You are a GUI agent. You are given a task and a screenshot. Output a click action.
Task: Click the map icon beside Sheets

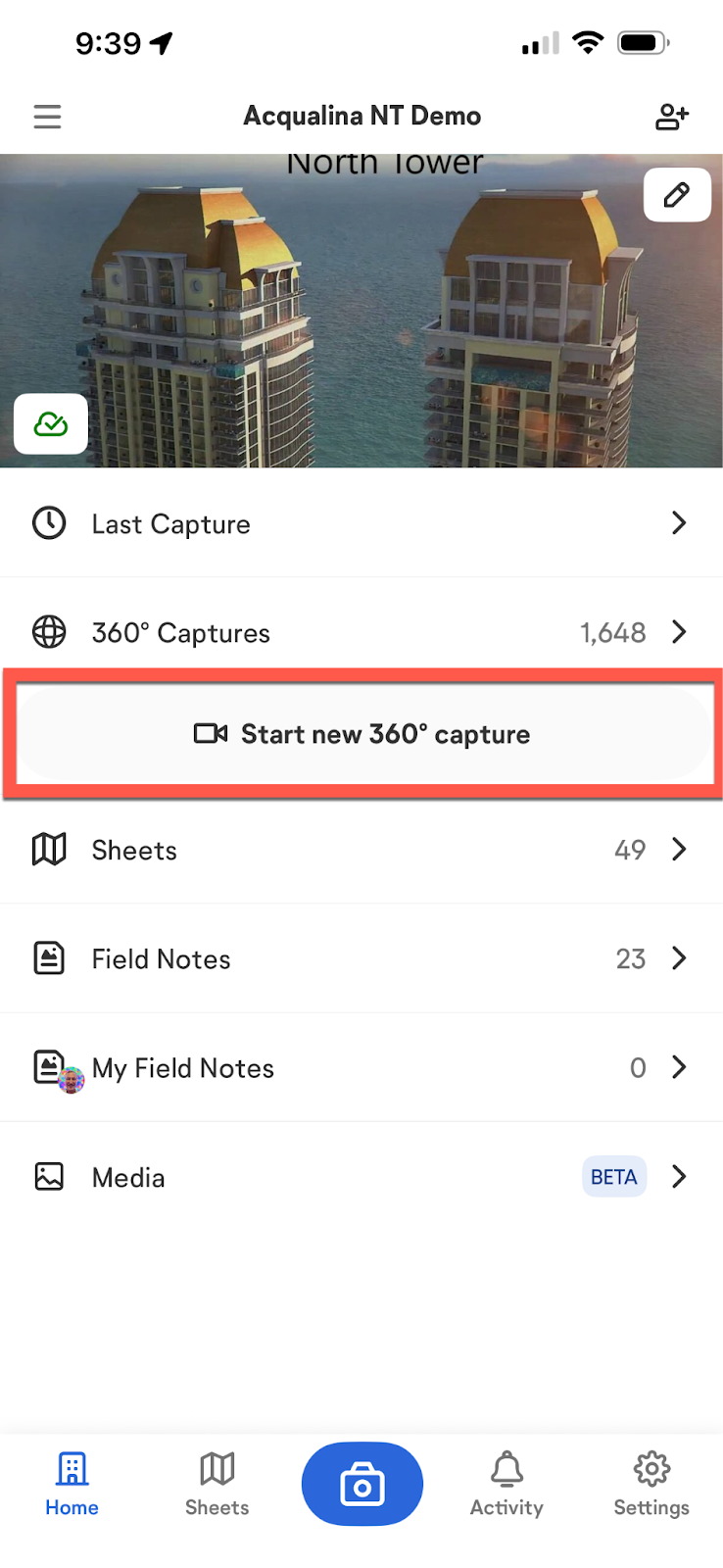(50, 850)
